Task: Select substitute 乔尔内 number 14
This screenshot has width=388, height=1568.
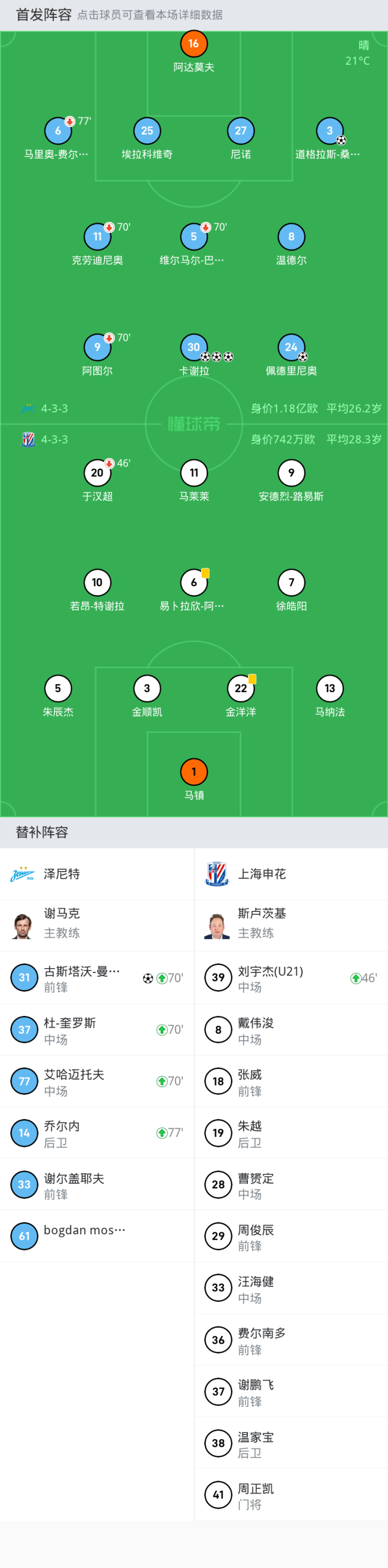Action: point(96,1133)
